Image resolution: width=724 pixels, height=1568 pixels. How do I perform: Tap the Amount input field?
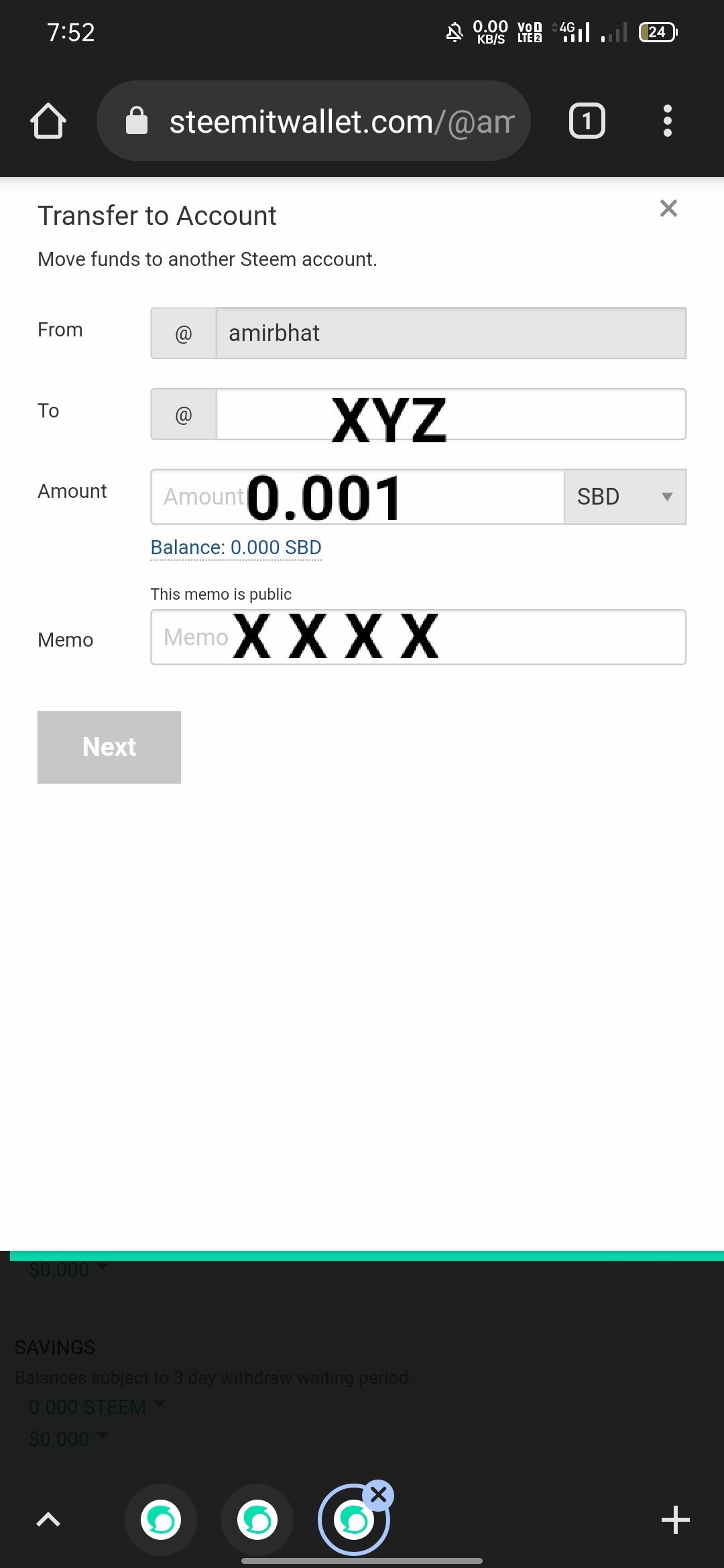(x=357, y=497)
